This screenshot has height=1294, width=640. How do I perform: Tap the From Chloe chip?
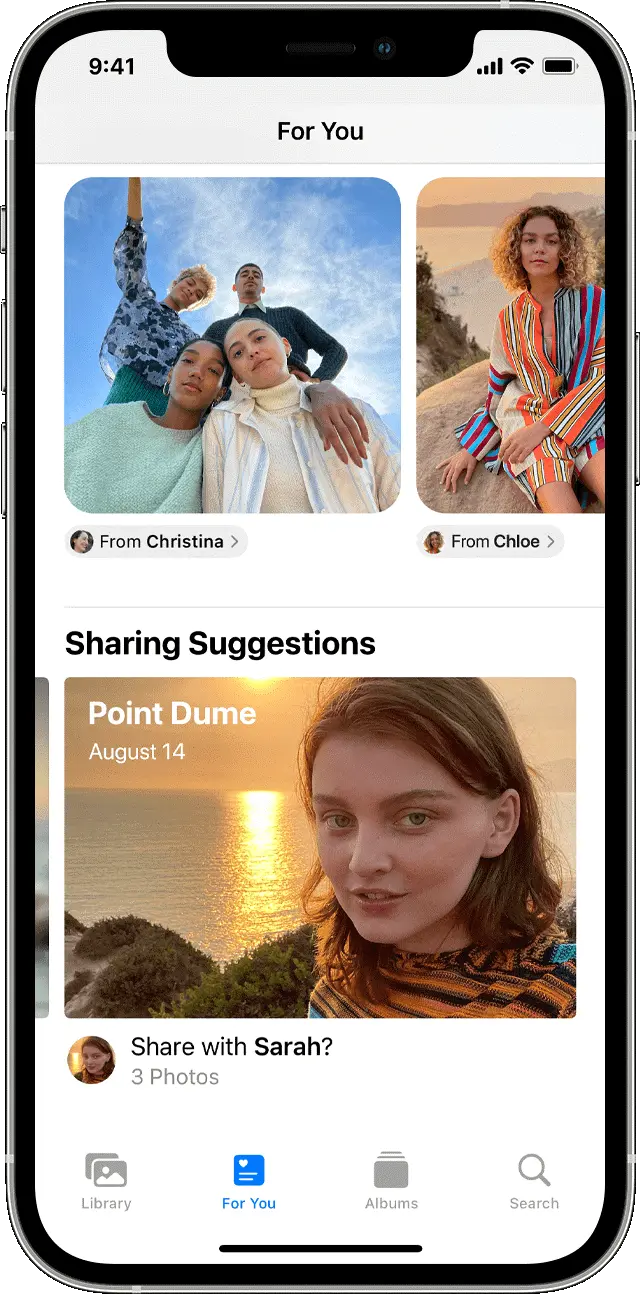click(490, 542)
